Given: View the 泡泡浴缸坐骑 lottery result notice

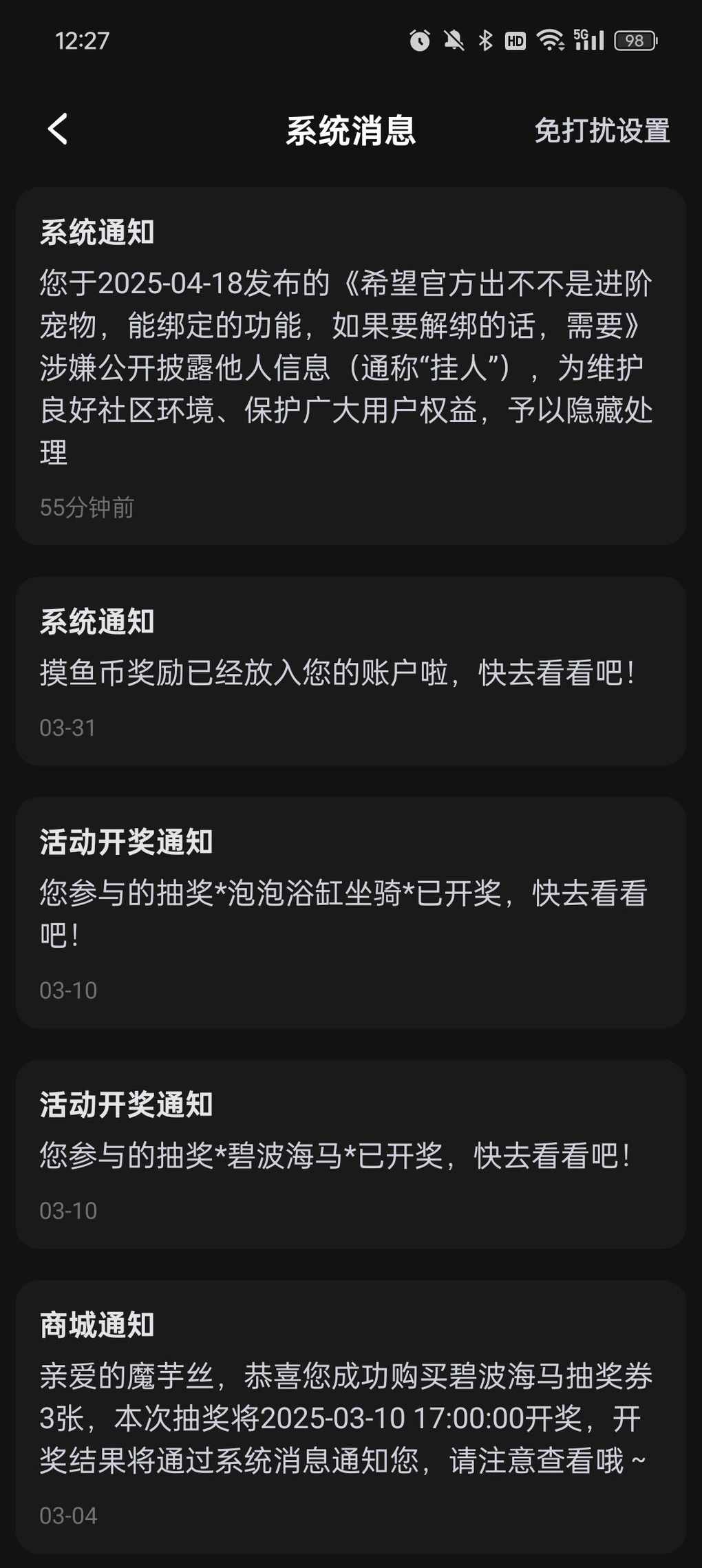Looking at the screenshot, I should pyautogui.click(x=350, y=913).
